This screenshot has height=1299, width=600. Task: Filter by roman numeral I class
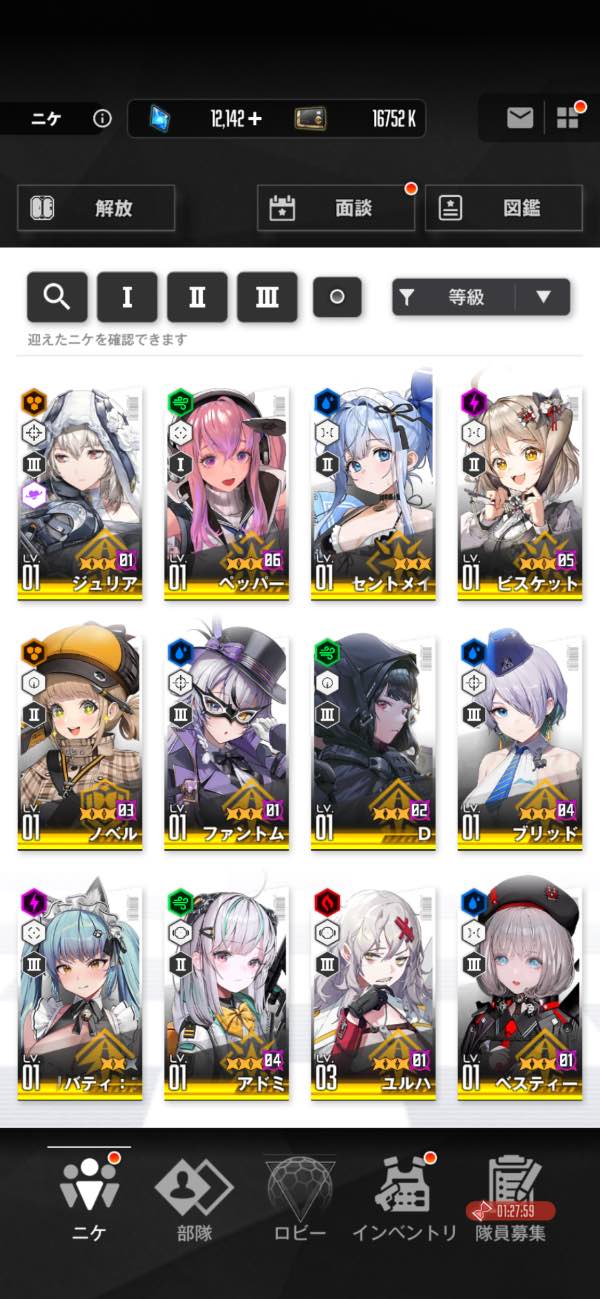click(127, 296)
